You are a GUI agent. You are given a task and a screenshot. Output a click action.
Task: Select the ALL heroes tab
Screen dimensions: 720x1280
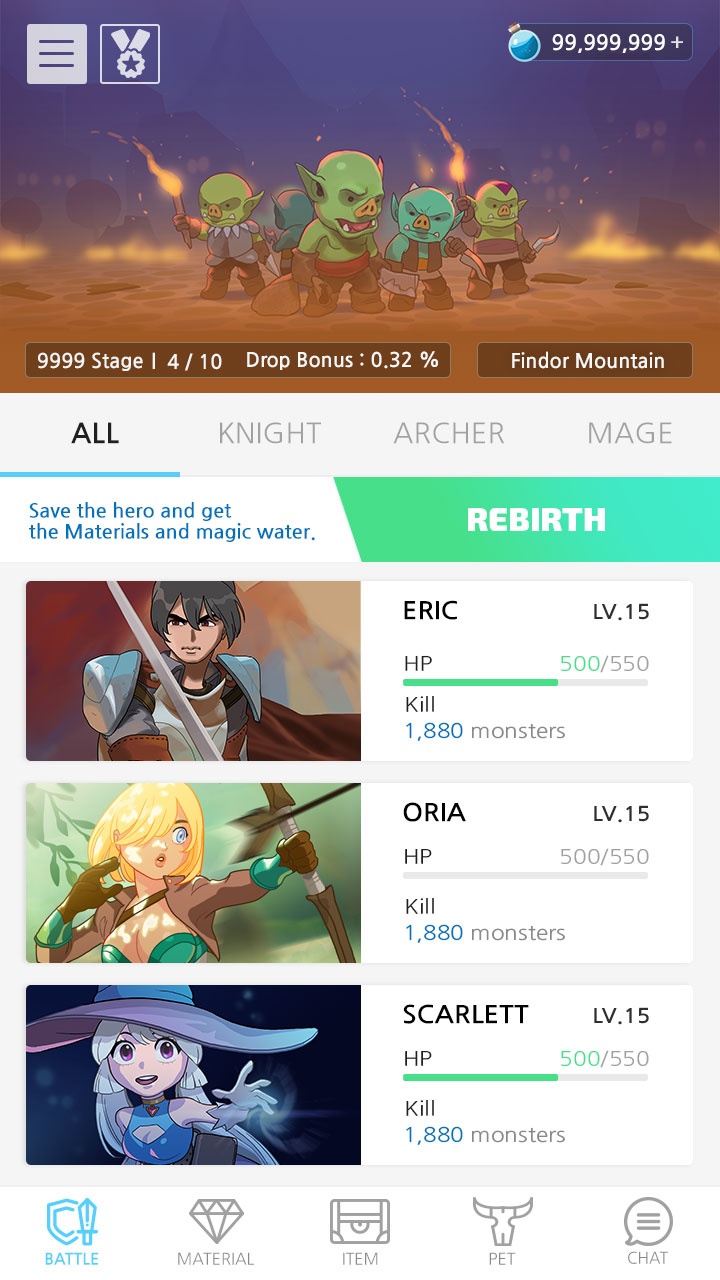pyautogui.click(x=95, y=433)
